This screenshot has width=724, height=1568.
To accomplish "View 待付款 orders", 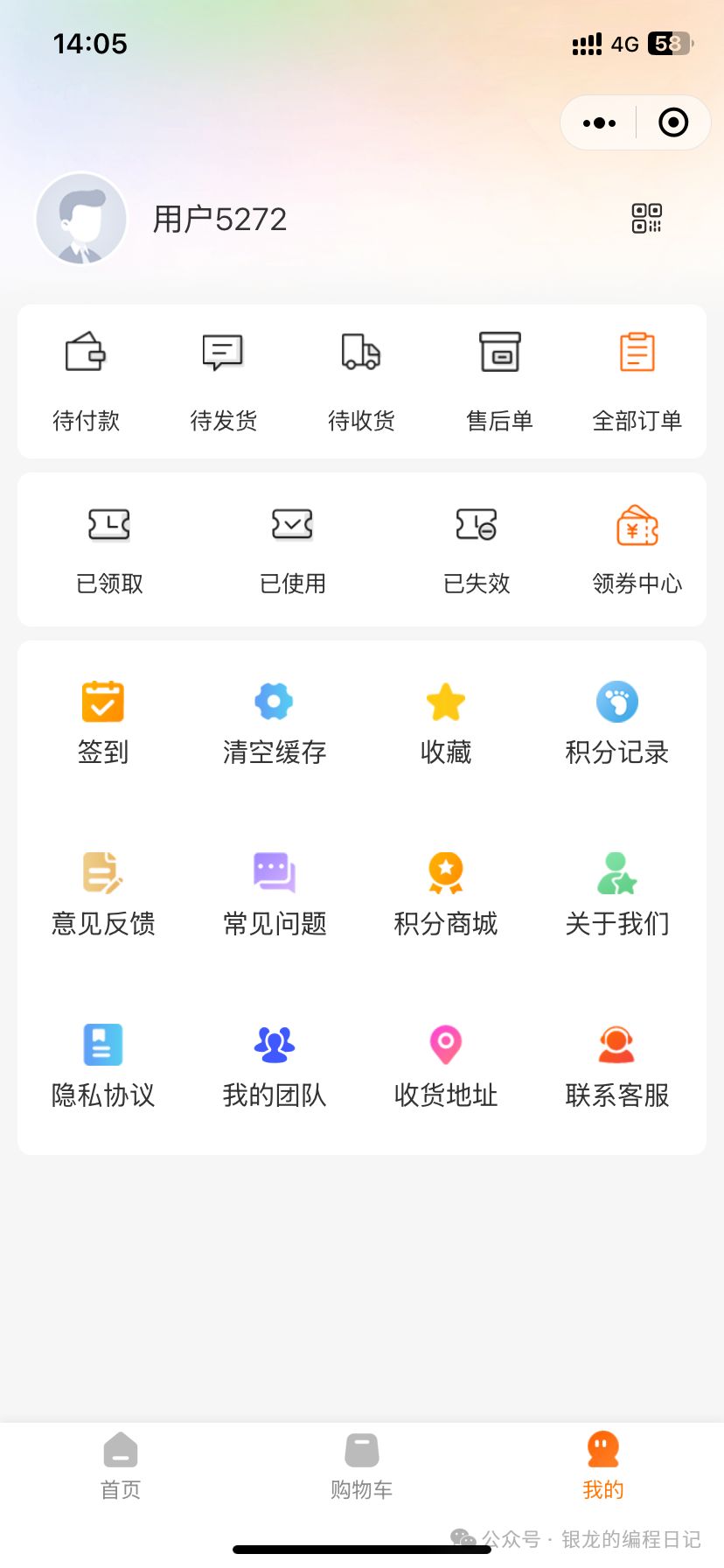I will click(86, 381).
